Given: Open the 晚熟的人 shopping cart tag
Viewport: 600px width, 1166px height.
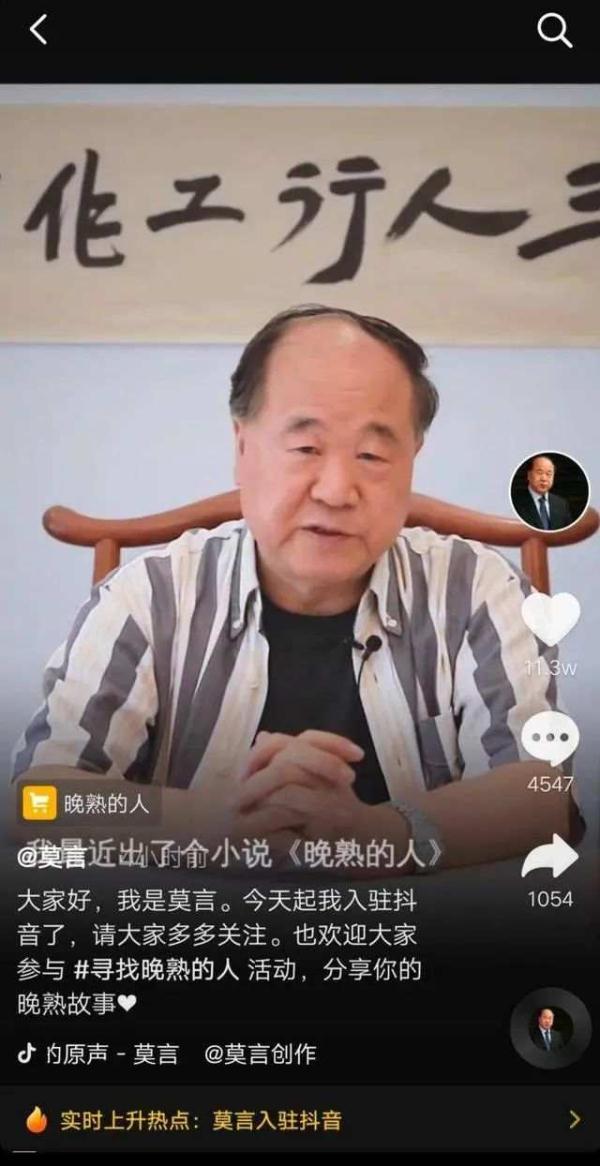Looking at the screenshot, I should 88,803.
